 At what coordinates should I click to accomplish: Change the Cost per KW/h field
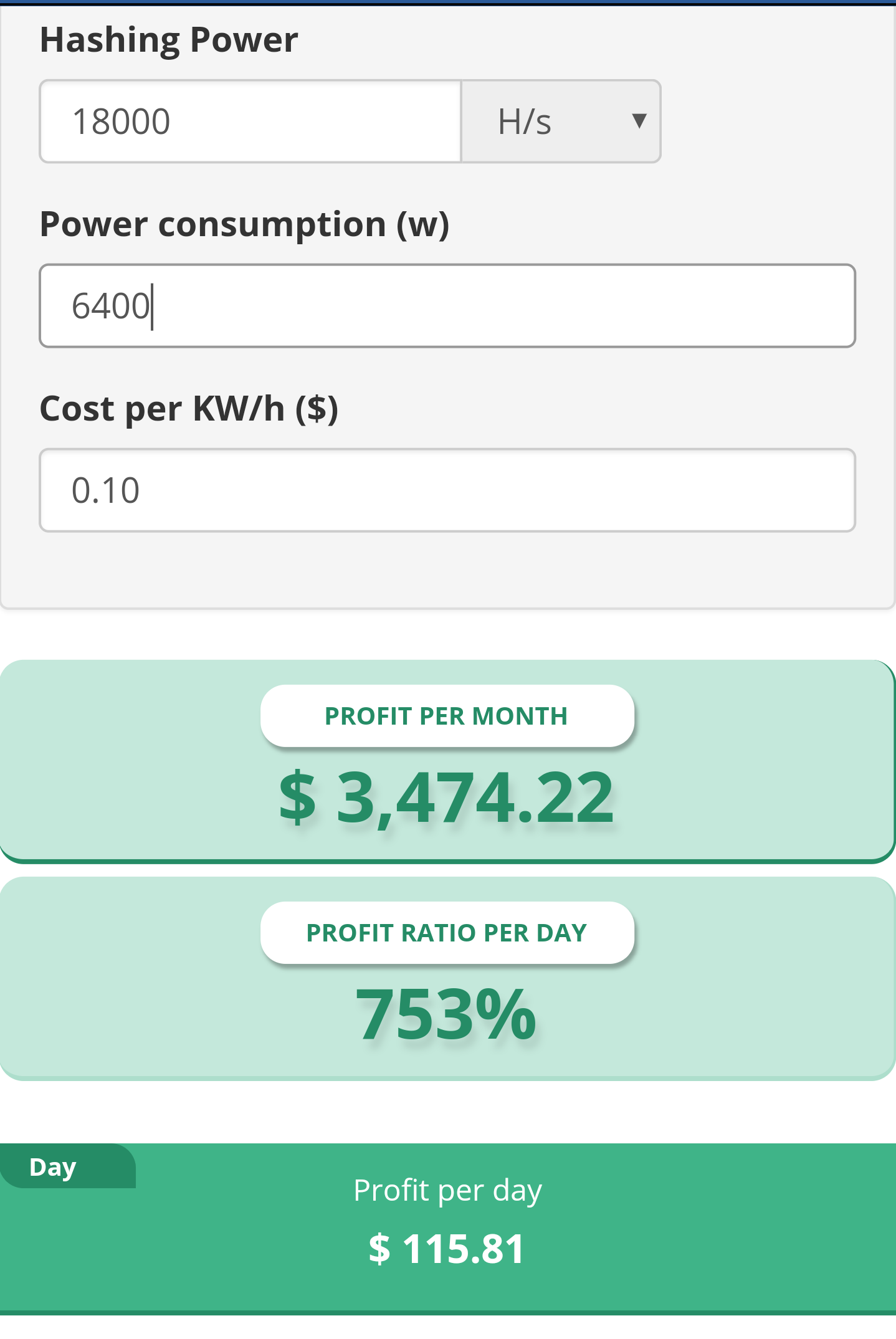tap(447, 490)
